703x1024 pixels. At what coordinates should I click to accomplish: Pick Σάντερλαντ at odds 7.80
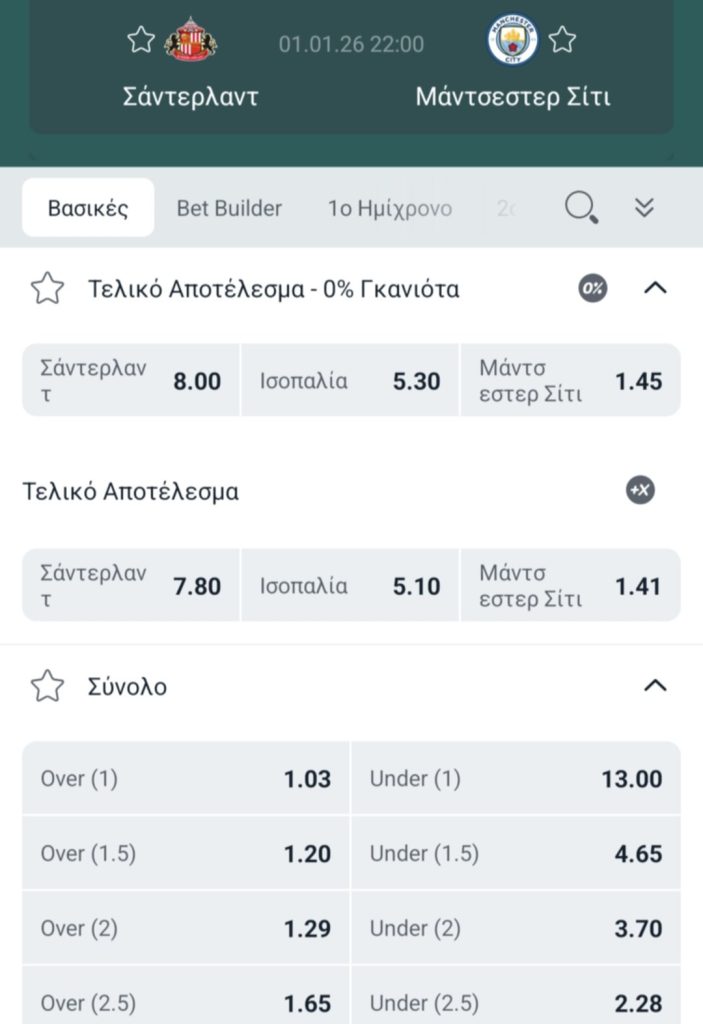131,585
